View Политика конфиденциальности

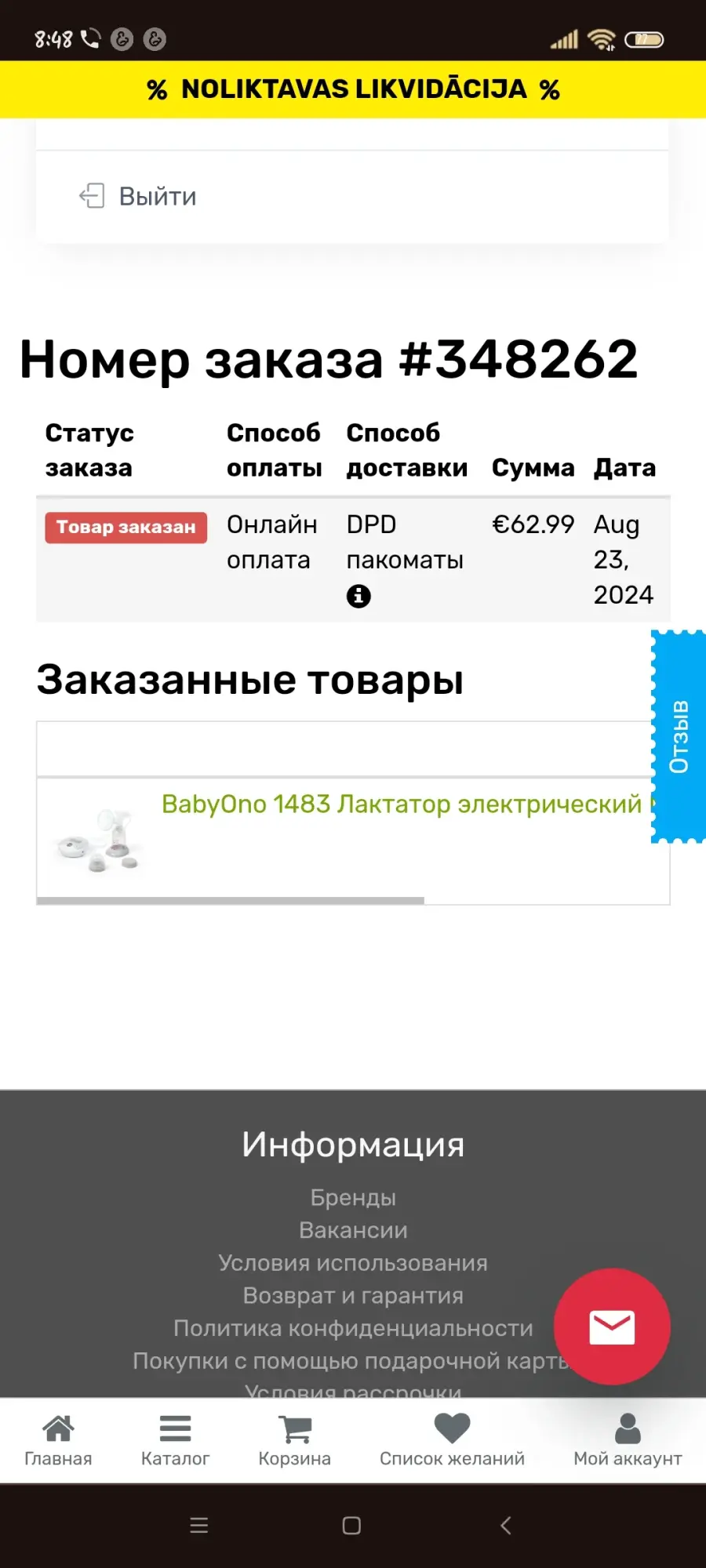click(353, 1328)
